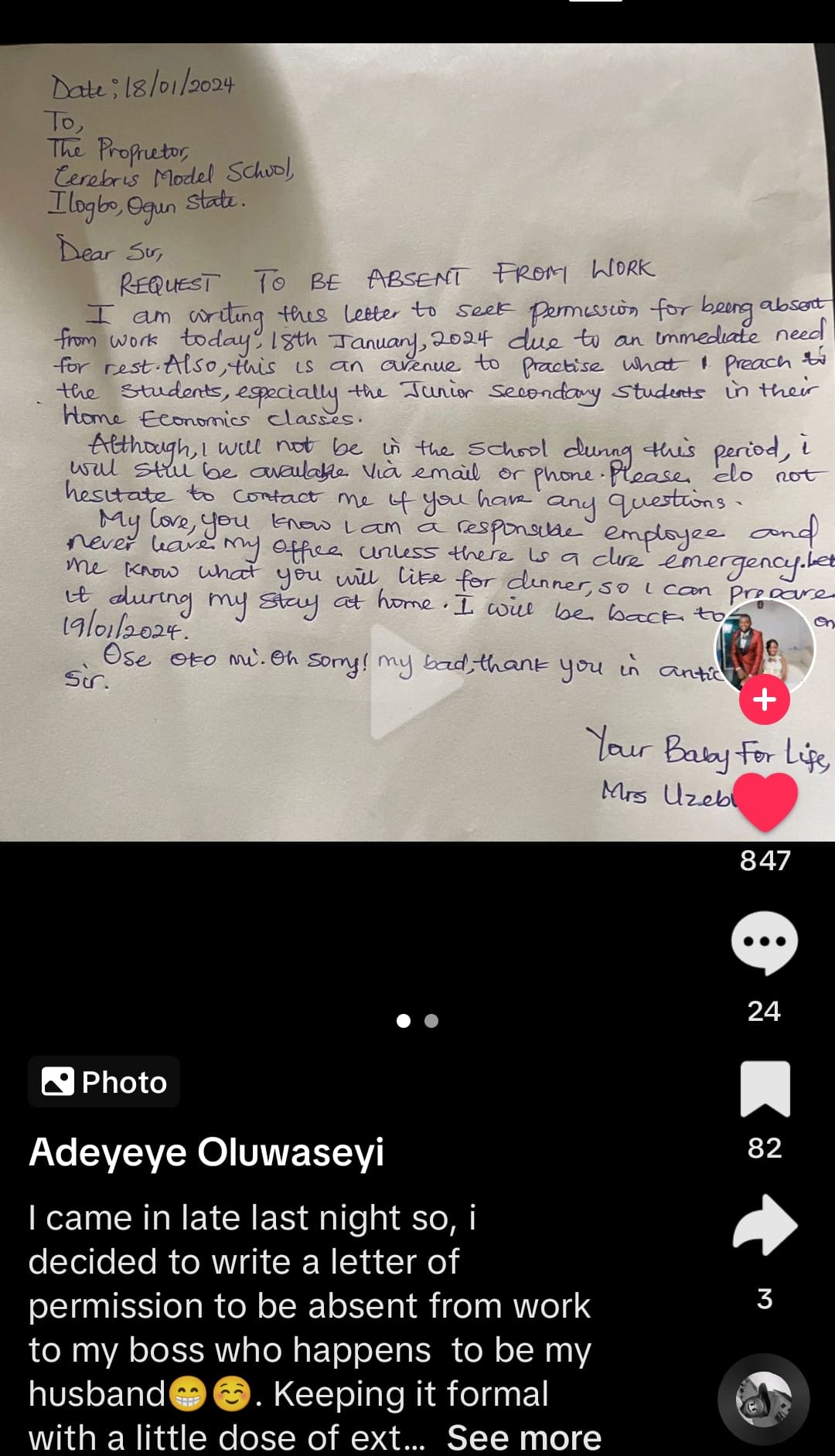Like this photo post with the heart
The height and width of the screenshot is (1456, 835).
pos(764,801)
